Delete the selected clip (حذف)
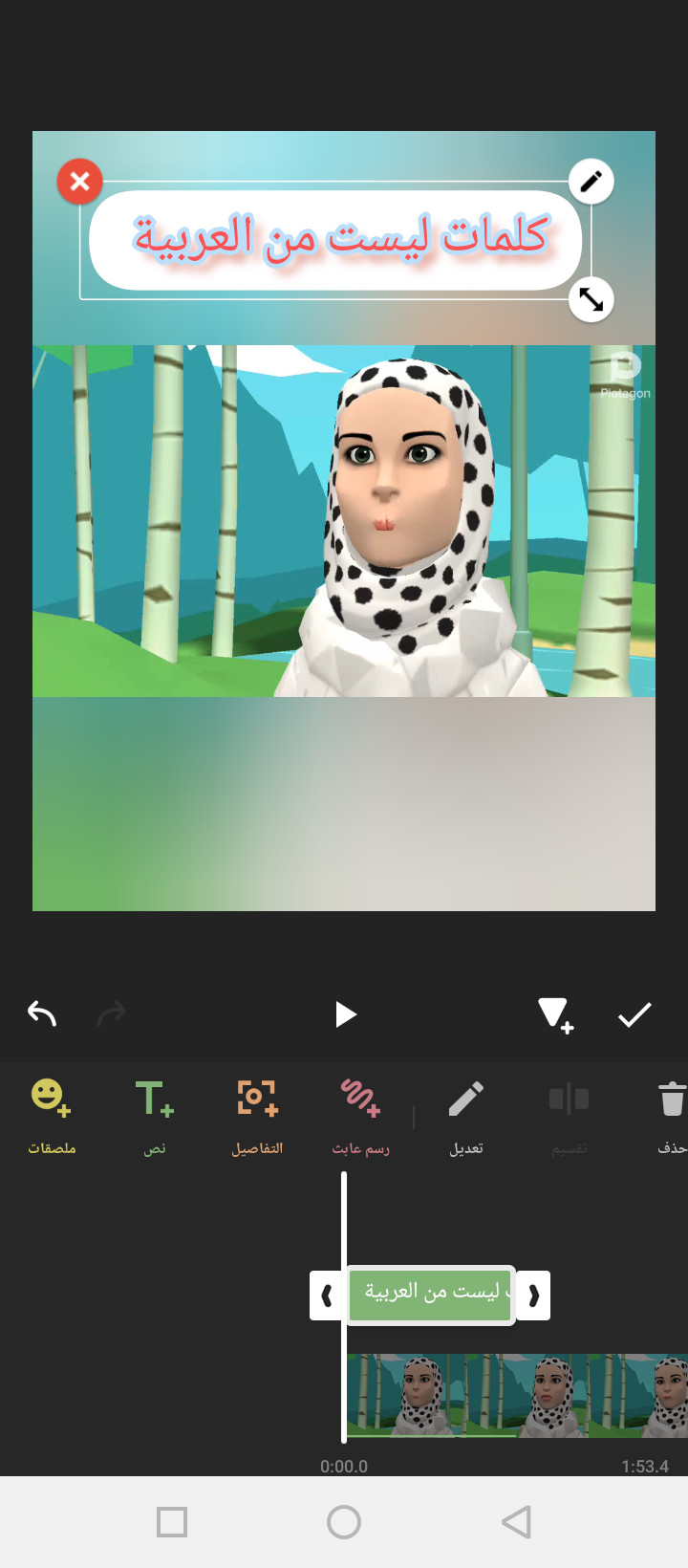 point(672,1114)
